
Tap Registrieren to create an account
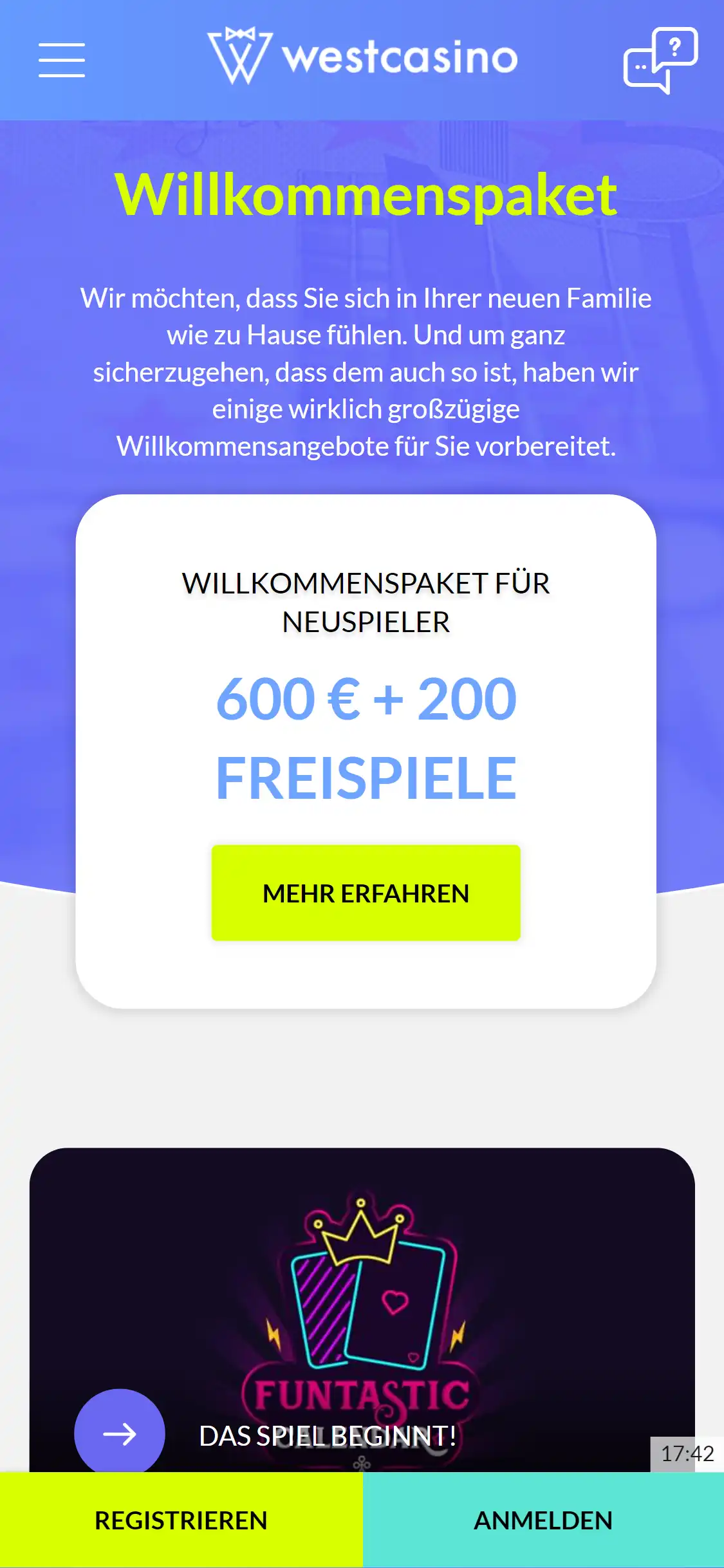181,1520
